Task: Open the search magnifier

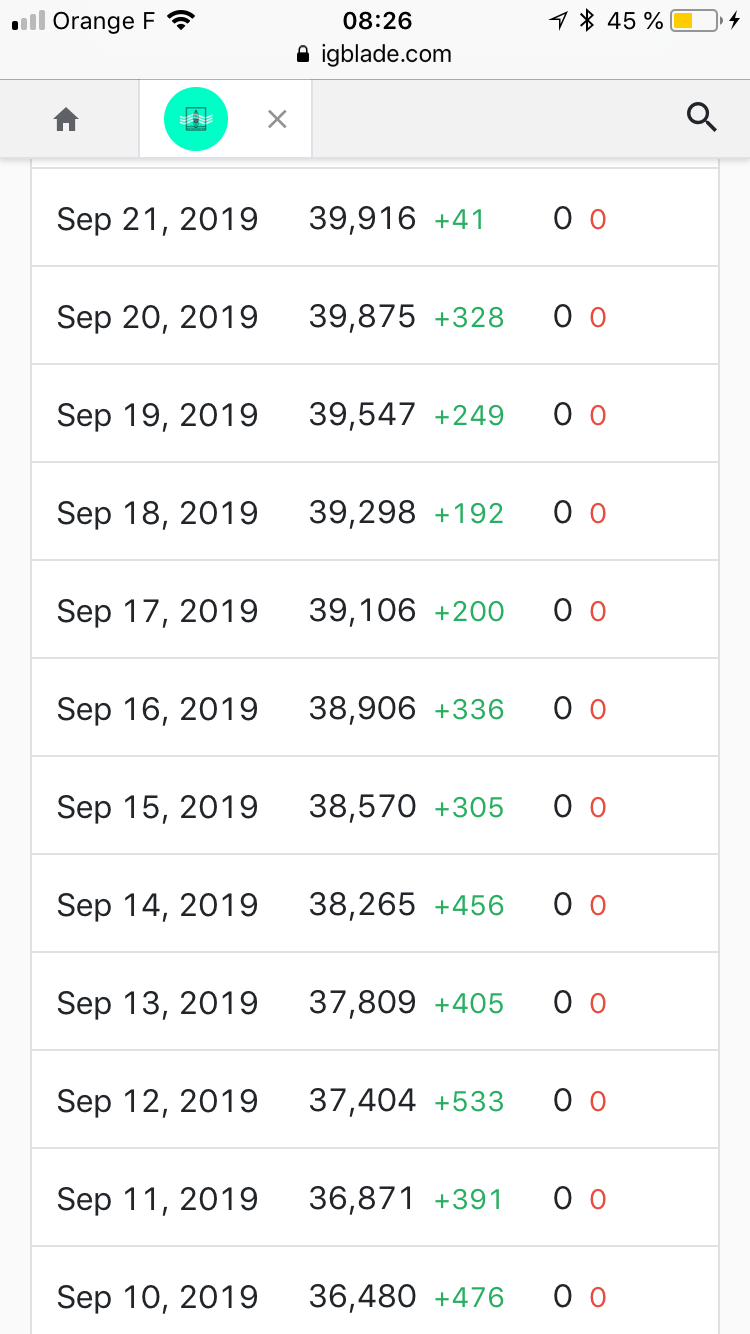Action: (x=702, y=118)
